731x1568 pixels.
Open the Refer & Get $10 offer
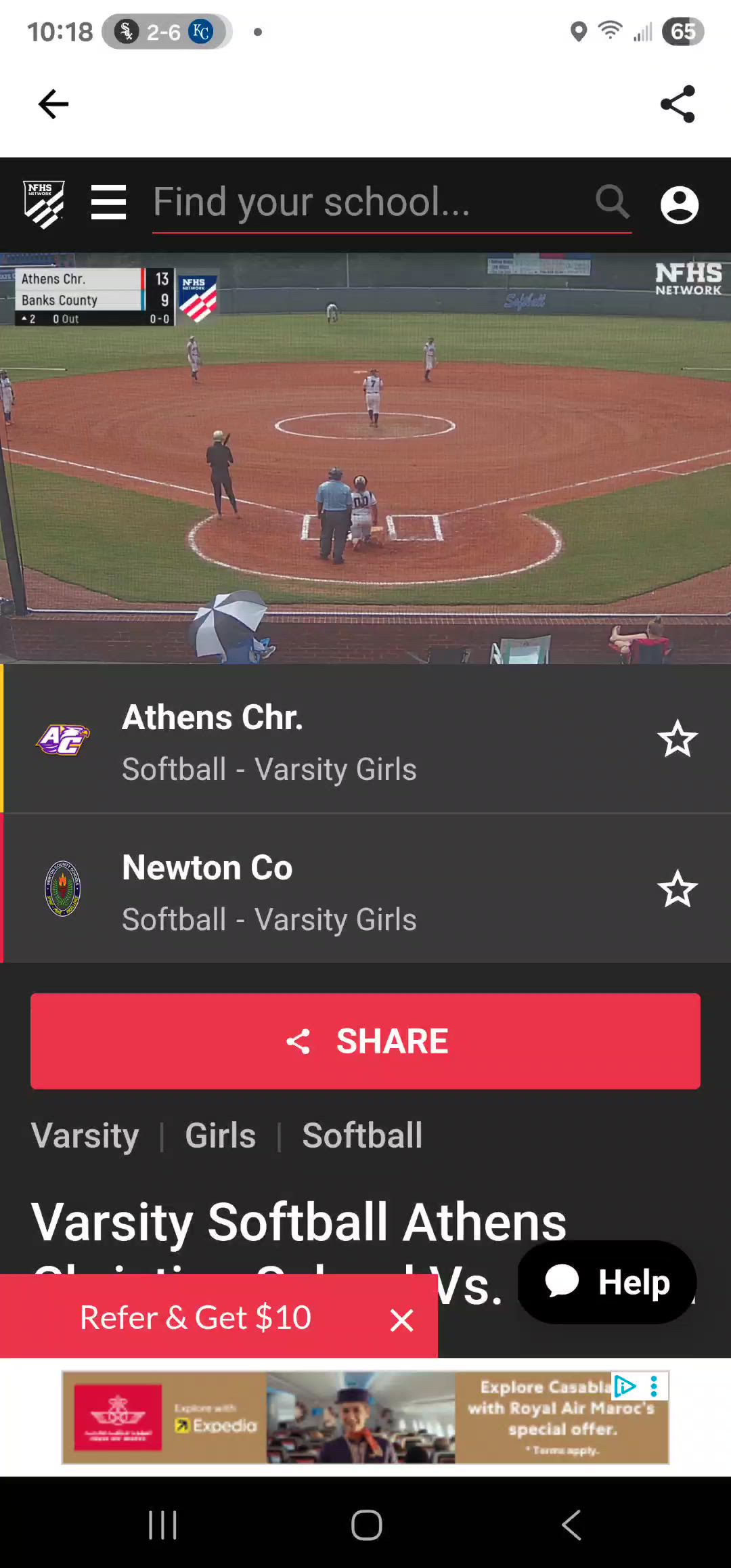pos(195,1317)
